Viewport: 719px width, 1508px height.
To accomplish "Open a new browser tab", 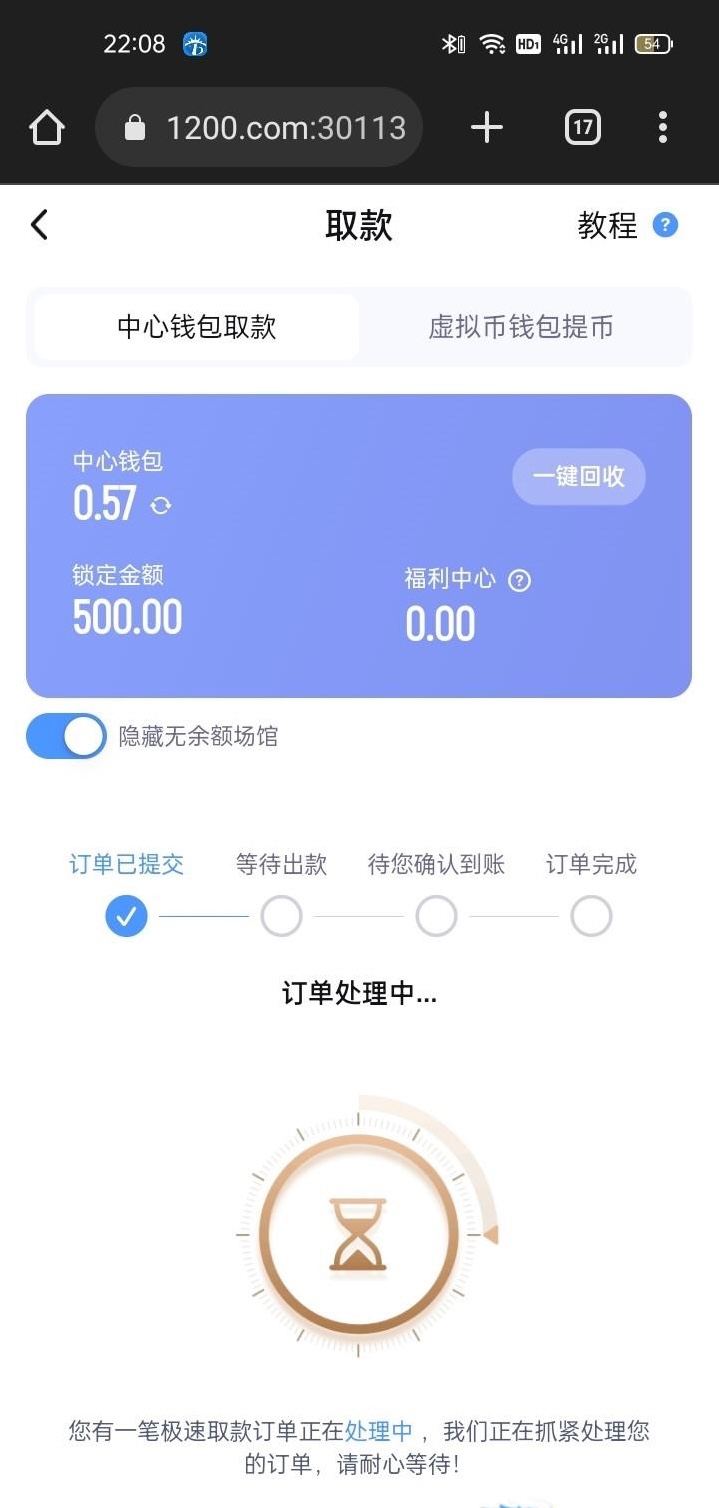I will [x=486, y=128].
